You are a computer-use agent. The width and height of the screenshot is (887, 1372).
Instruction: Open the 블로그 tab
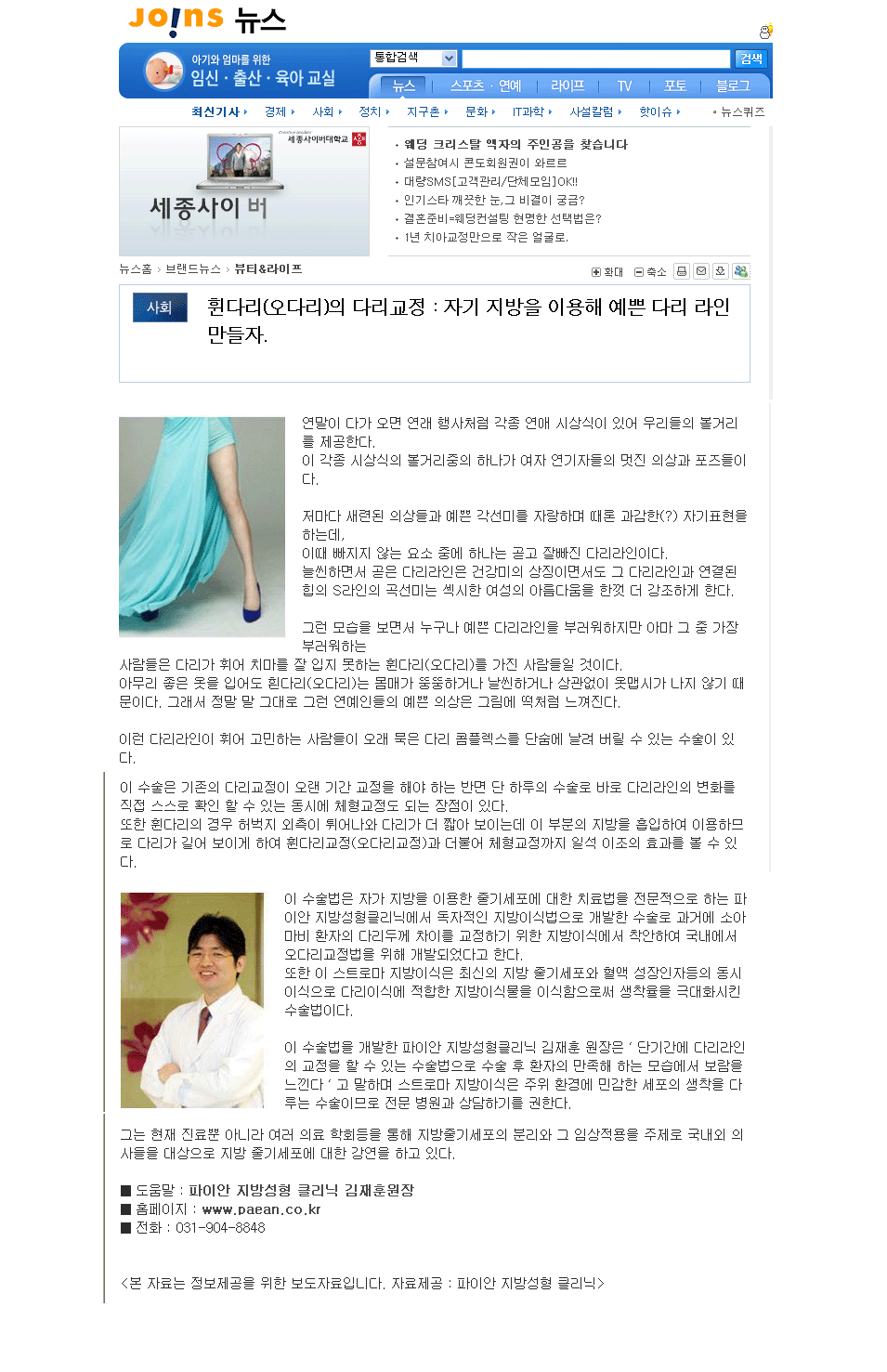point(733,85)
